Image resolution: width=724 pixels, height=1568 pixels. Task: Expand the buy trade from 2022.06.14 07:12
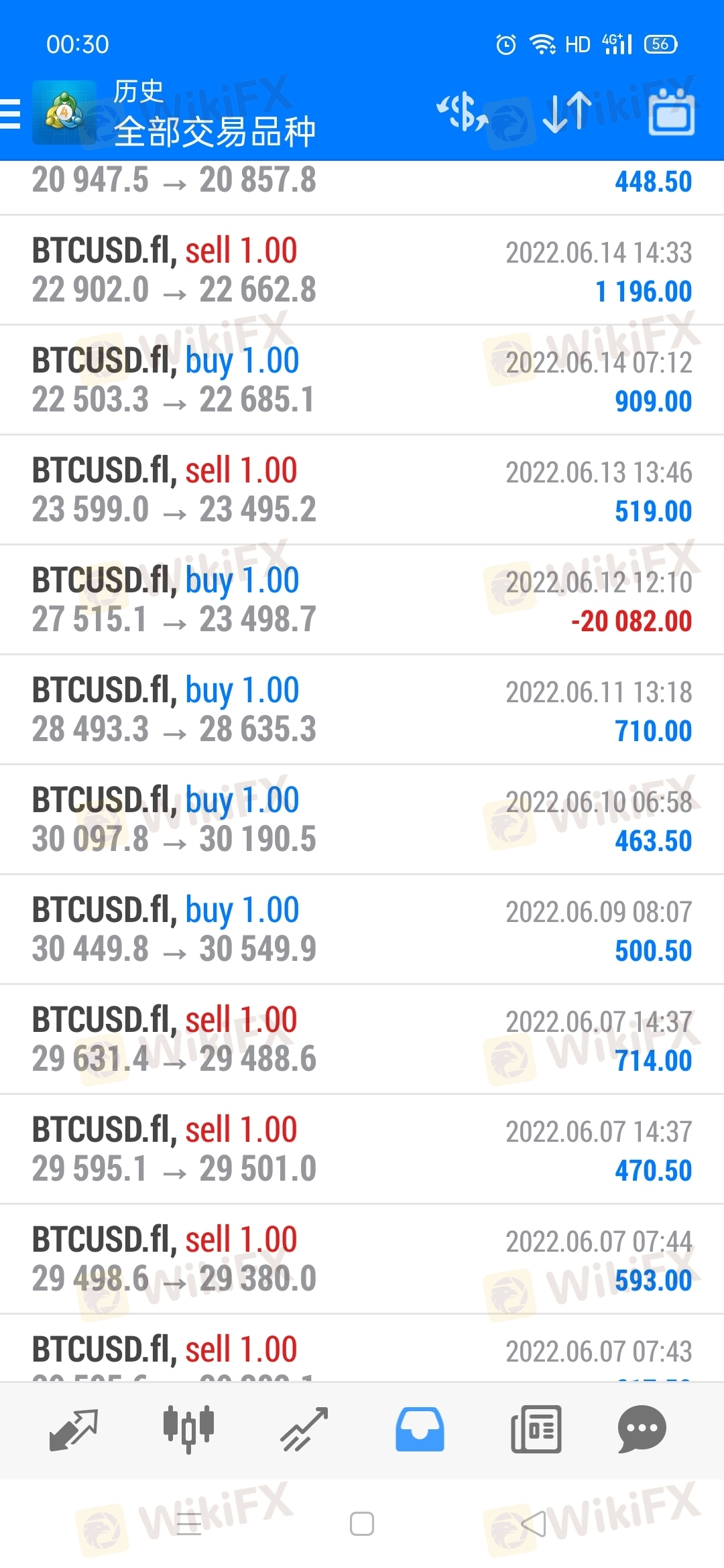click(x=362, y=381)
